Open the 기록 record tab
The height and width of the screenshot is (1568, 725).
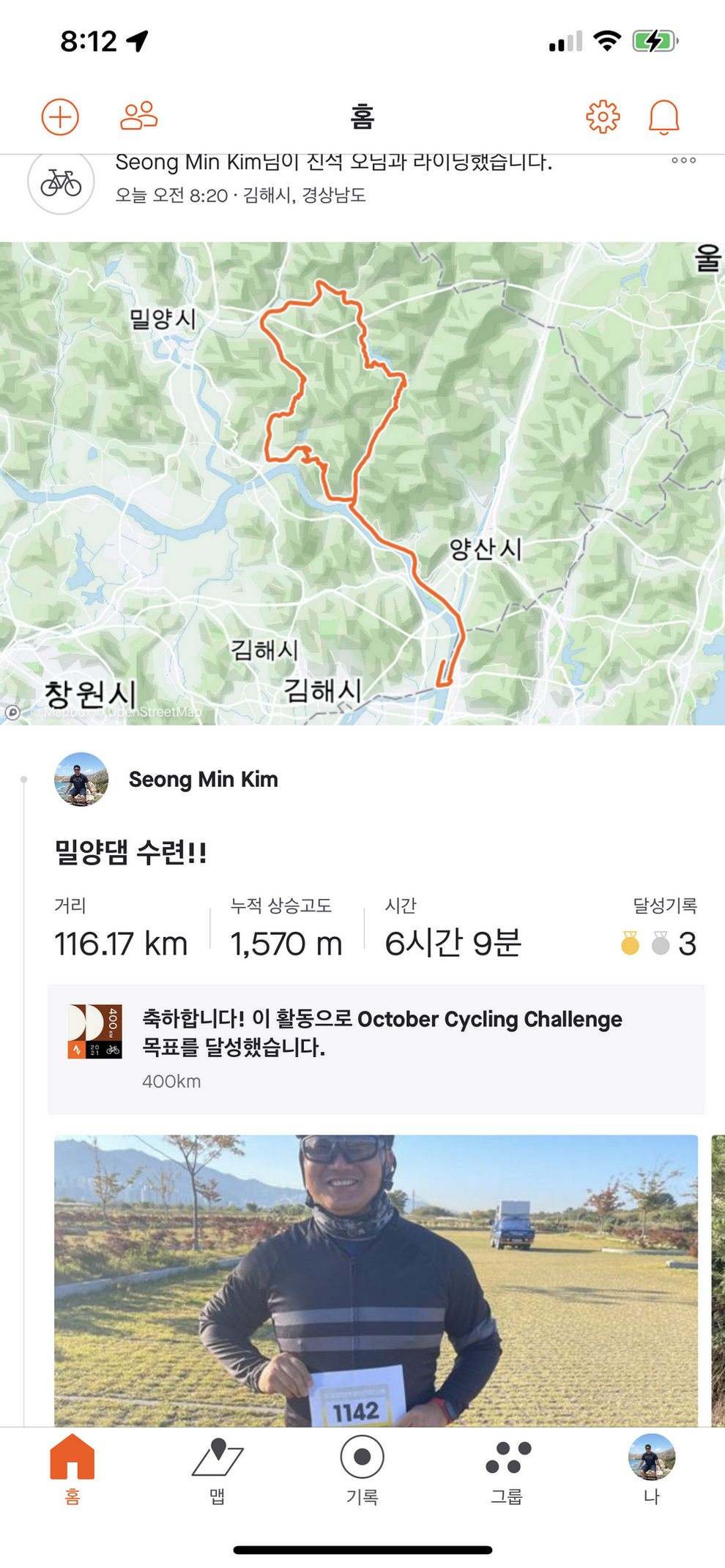click(362, 1468)
